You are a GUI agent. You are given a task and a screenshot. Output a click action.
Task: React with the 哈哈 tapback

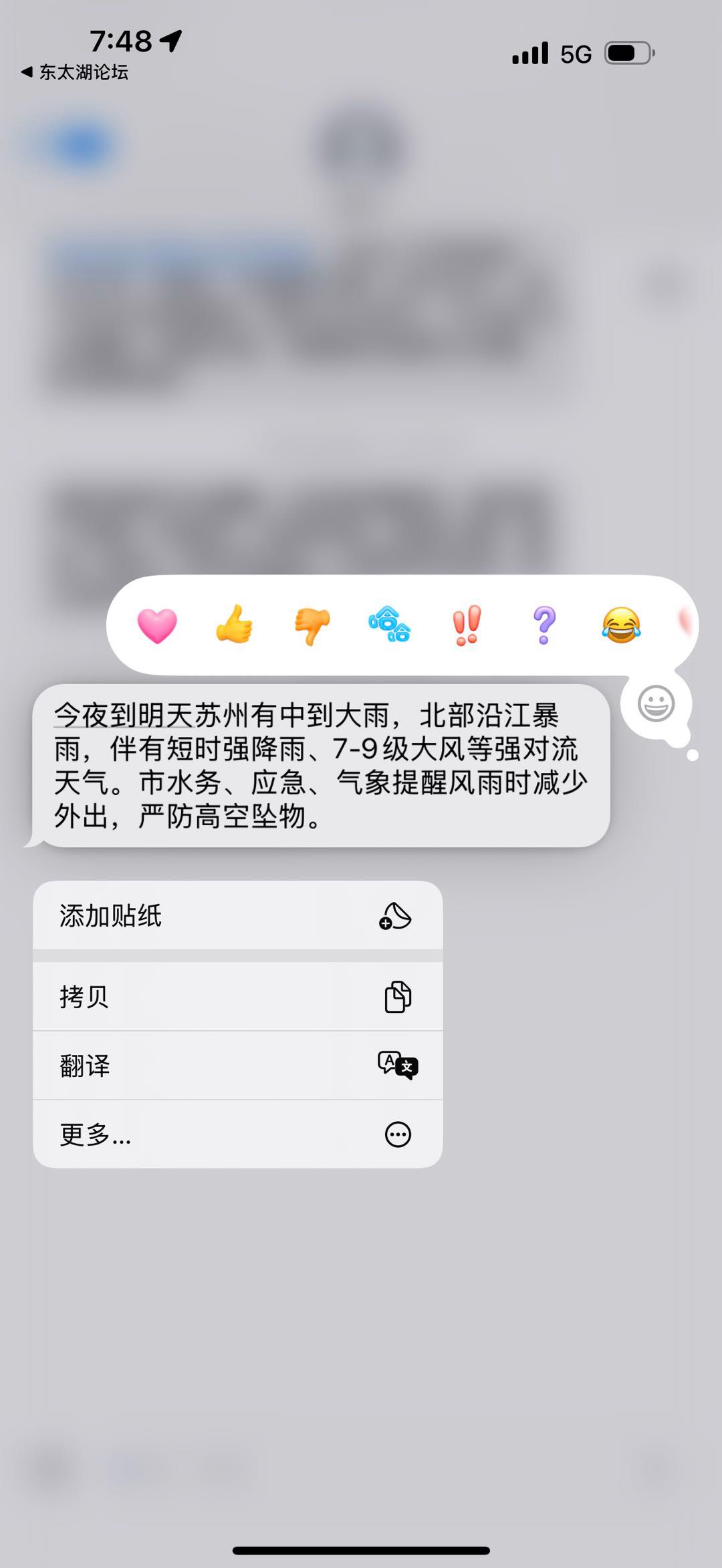pos(390,625)
